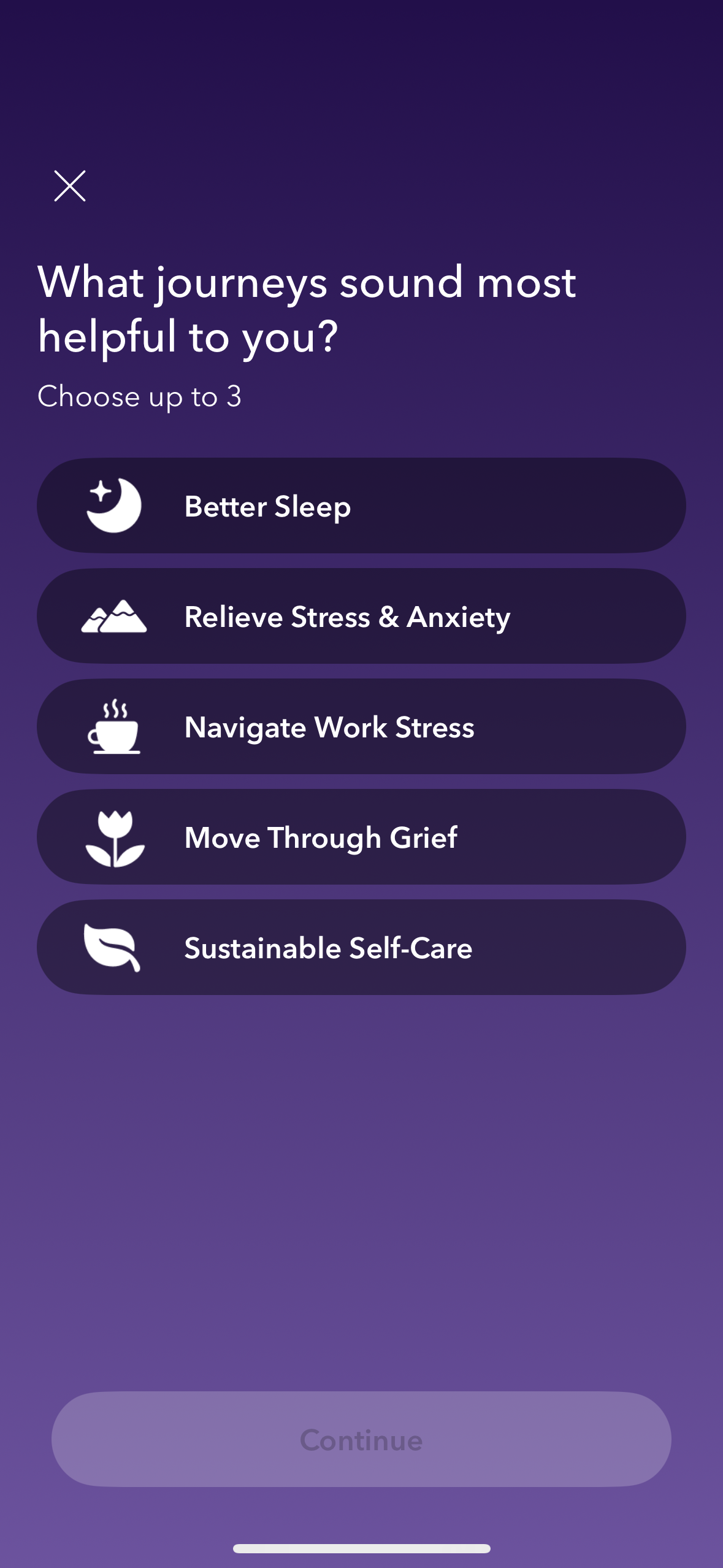
Task: Select the crescent moon Better Sleep icon
Action: (114, 505)
